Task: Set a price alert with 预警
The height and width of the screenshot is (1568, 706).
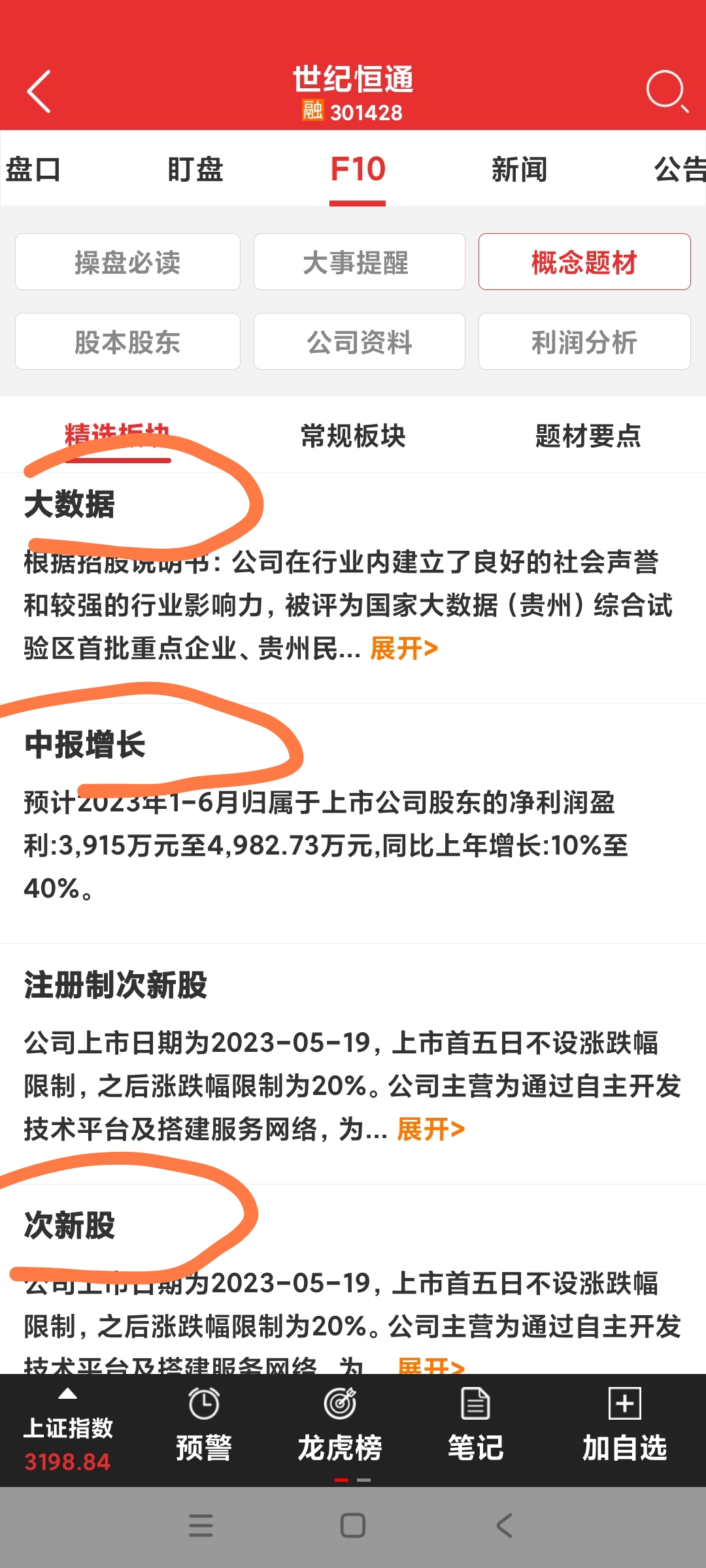Action: [x=204, y=1431]
